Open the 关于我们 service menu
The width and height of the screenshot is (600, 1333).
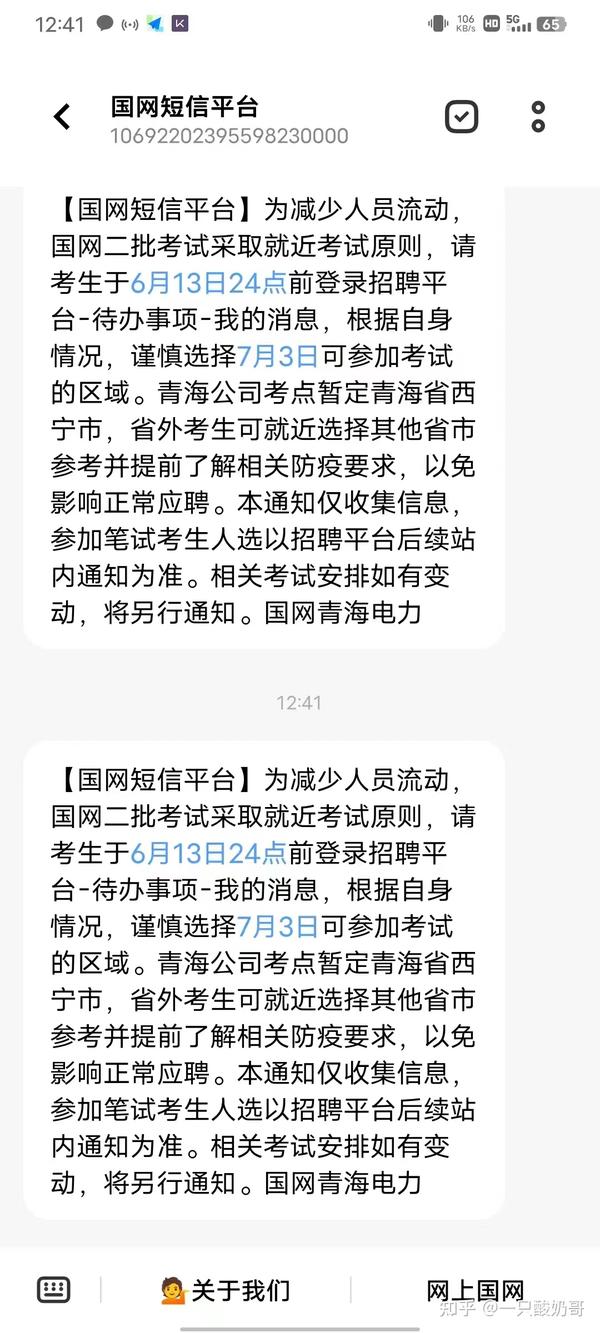[225, 1290]
